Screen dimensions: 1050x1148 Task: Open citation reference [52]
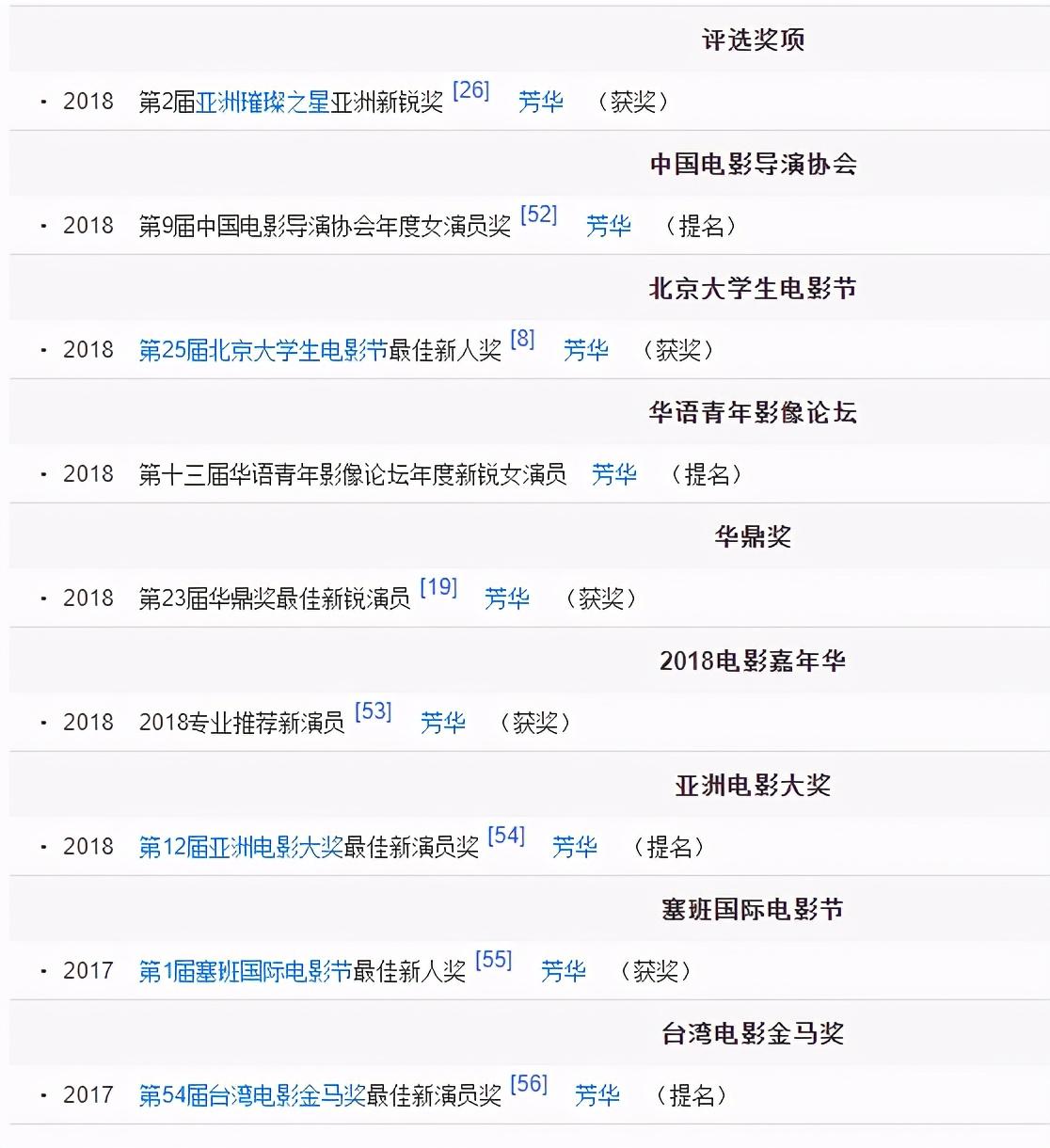coord(538,215)
